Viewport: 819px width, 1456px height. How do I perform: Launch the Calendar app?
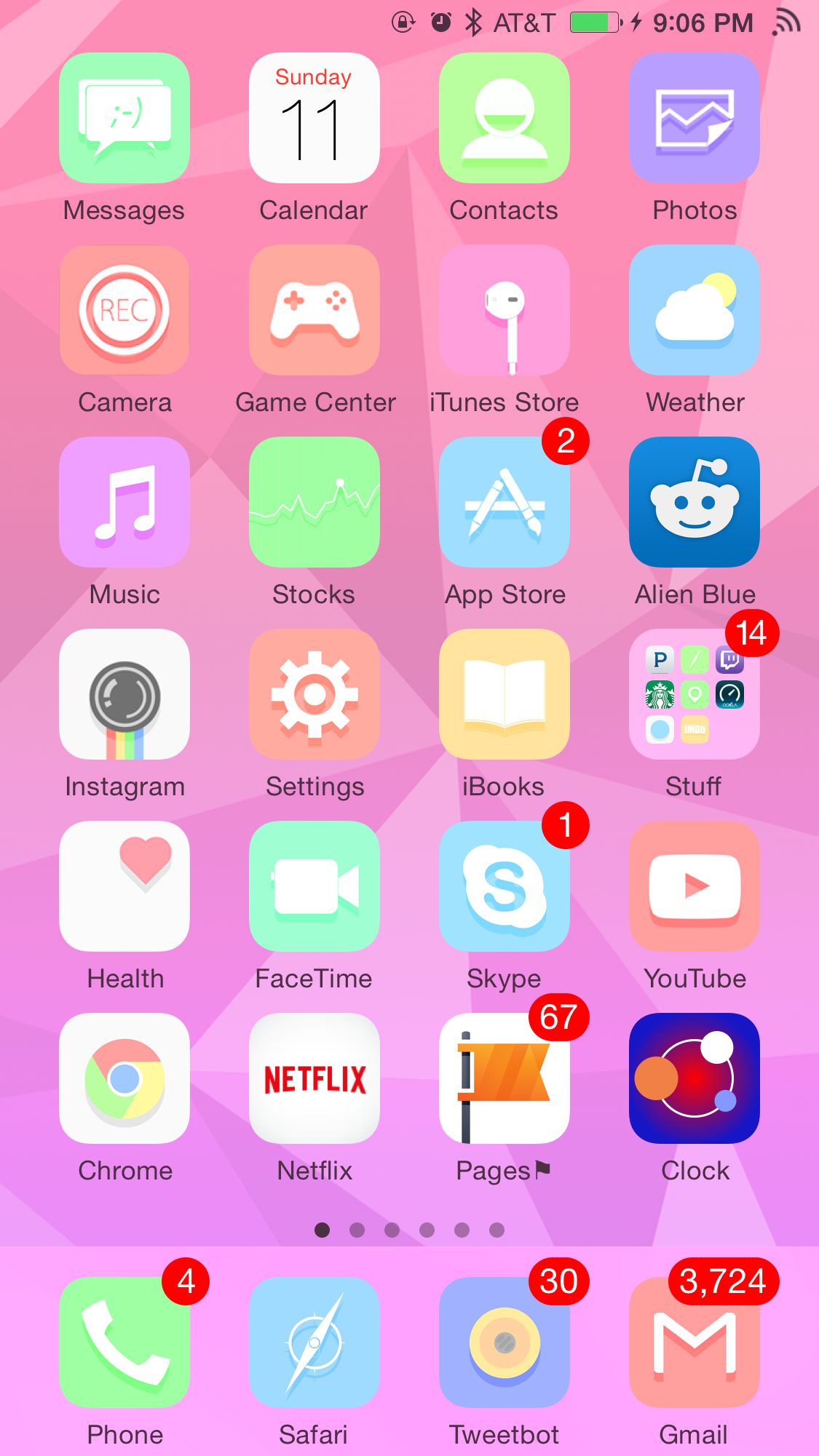tap(314, 118)
